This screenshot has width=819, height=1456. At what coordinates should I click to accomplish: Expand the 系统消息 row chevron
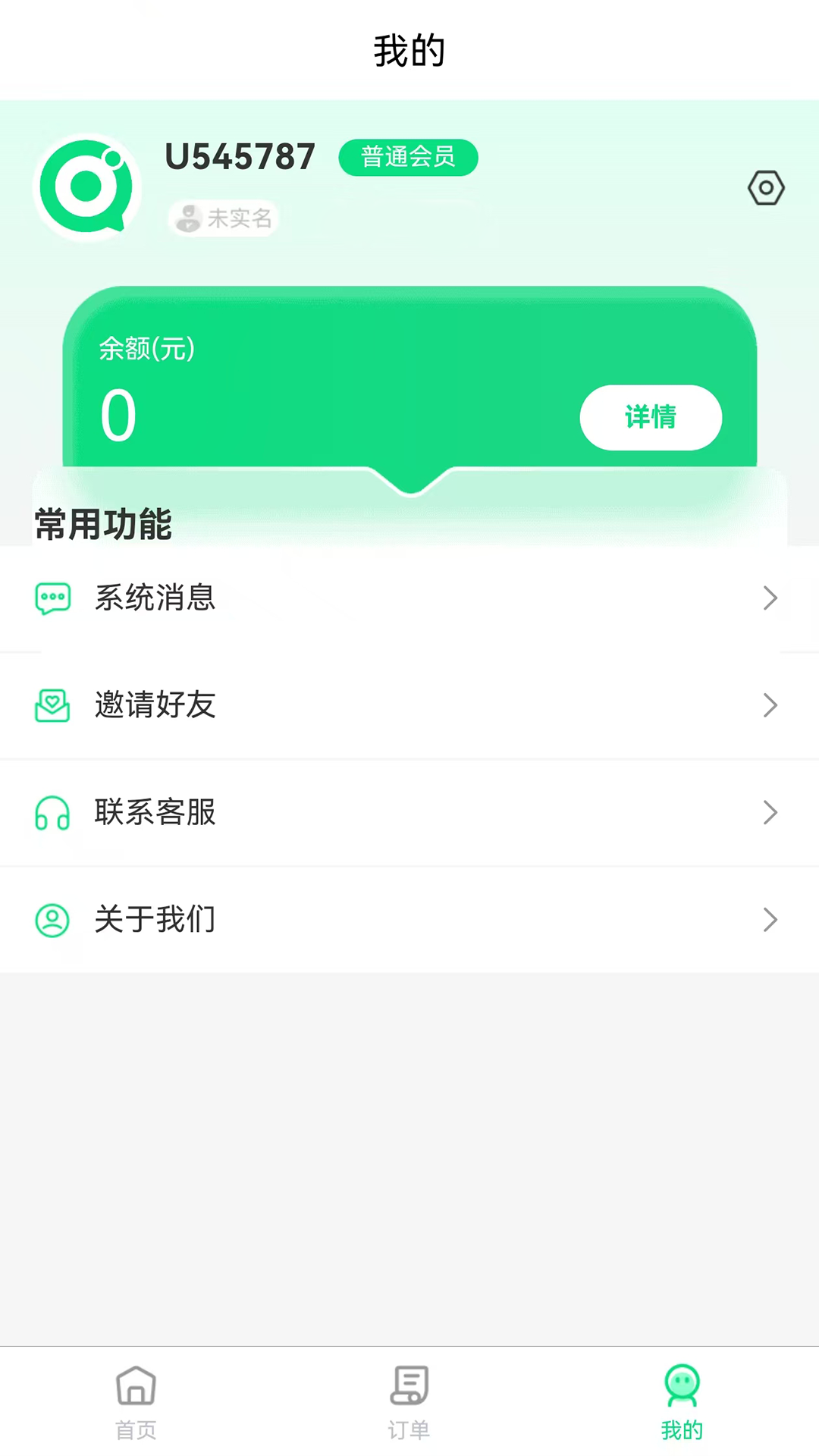coord(770,598)
